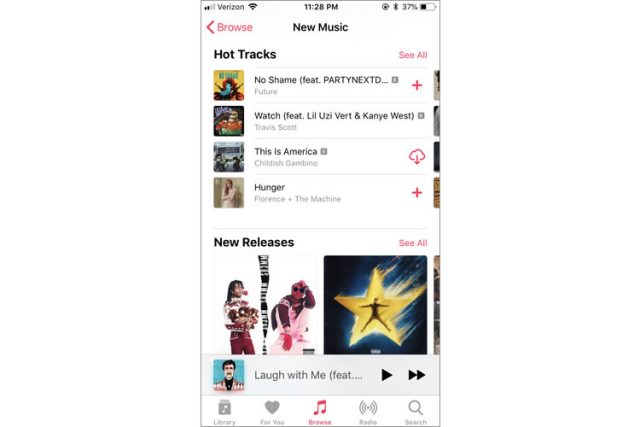See all Hot Tracks
640x427 pixels.
click(x=412, y=55)
